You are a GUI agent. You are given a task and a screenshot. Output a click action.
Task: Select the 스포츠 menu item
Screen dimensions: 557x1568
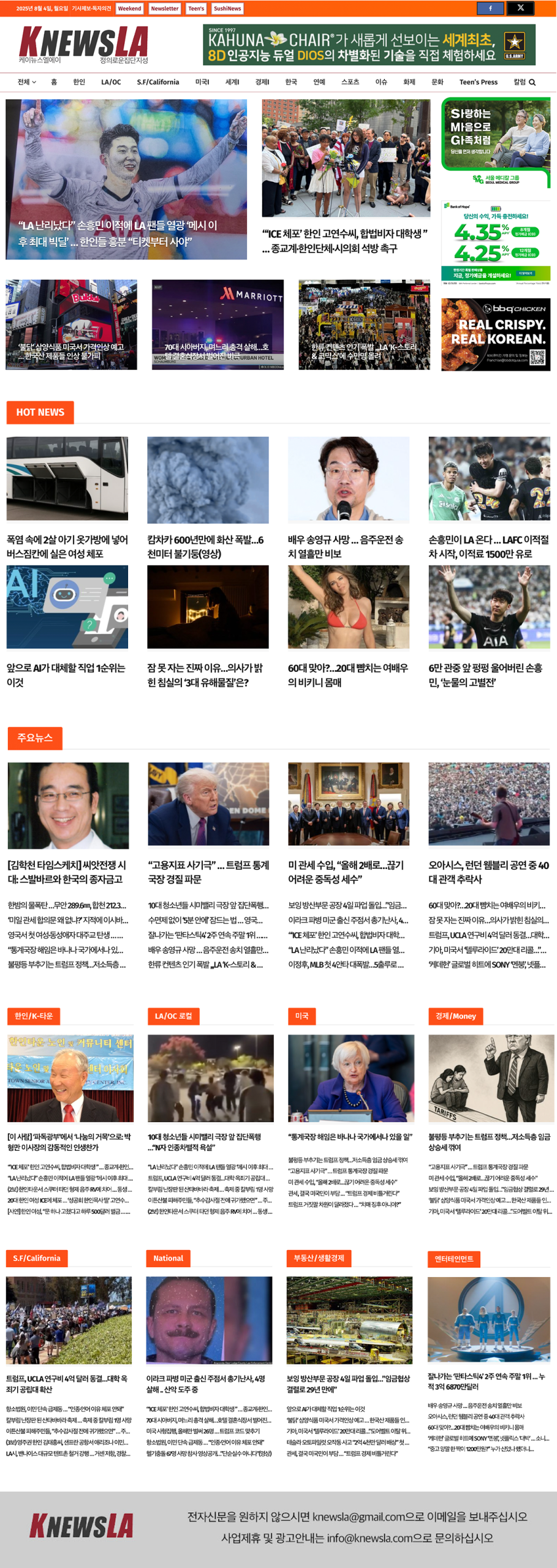pyautogui.click(x=350, y=82)
